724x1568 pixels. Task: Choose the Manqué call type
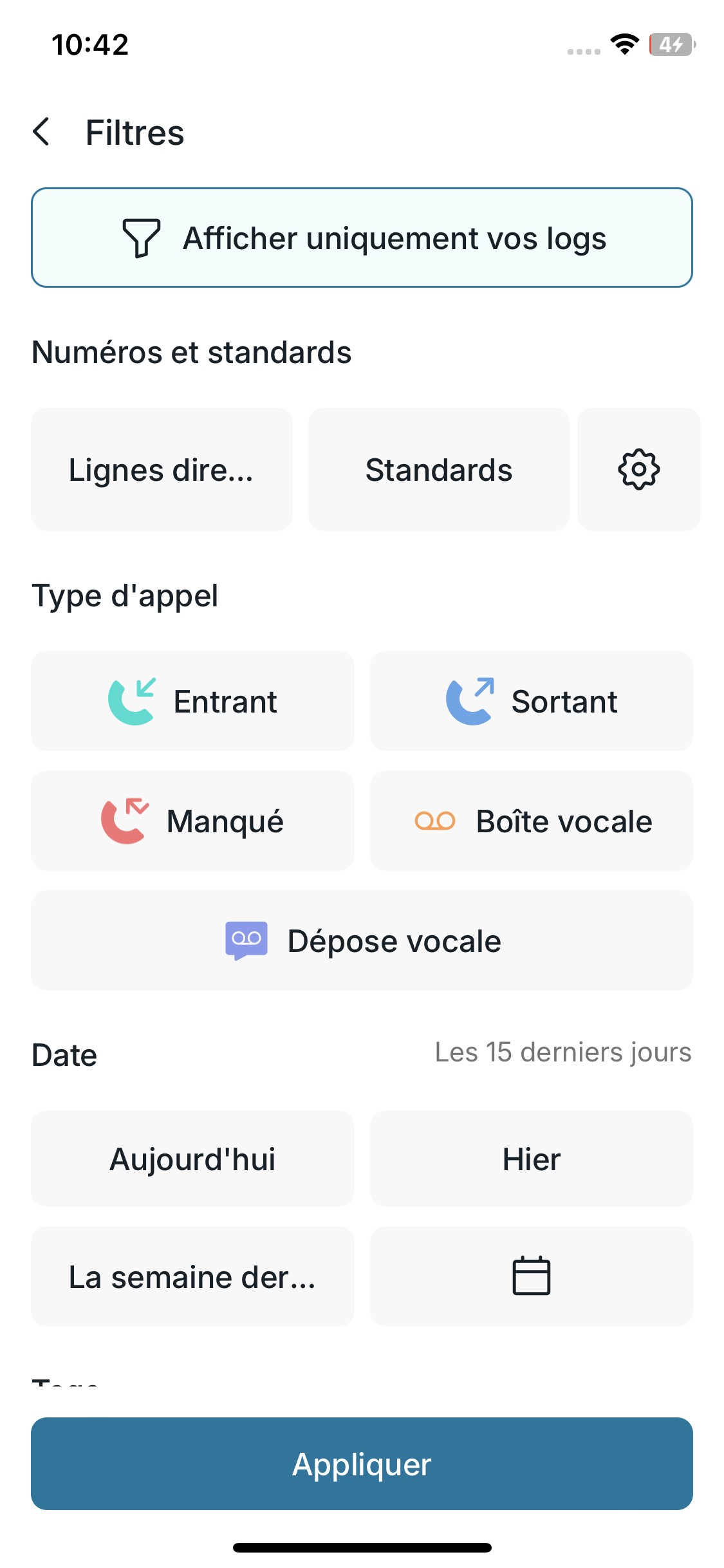click(192, 821)
